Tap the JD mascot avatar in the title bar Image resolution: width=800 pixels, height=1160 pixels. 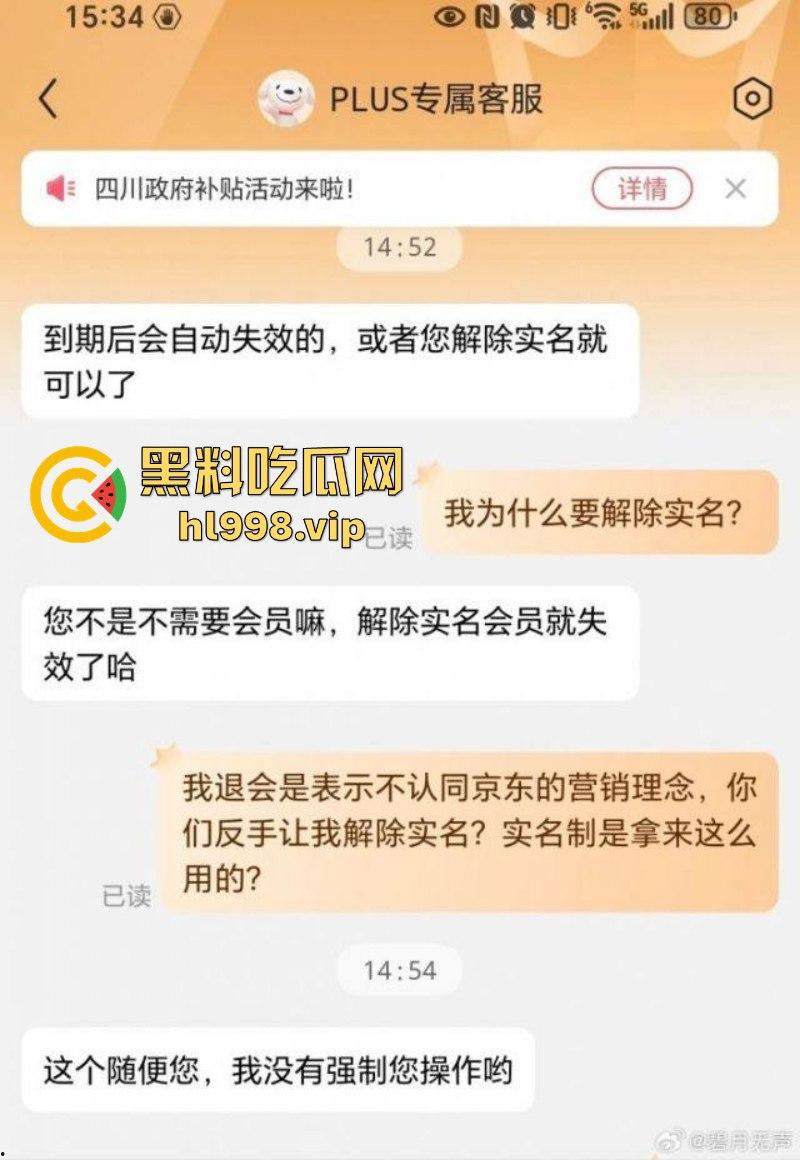pyautogui.click(x=289, y=100)
